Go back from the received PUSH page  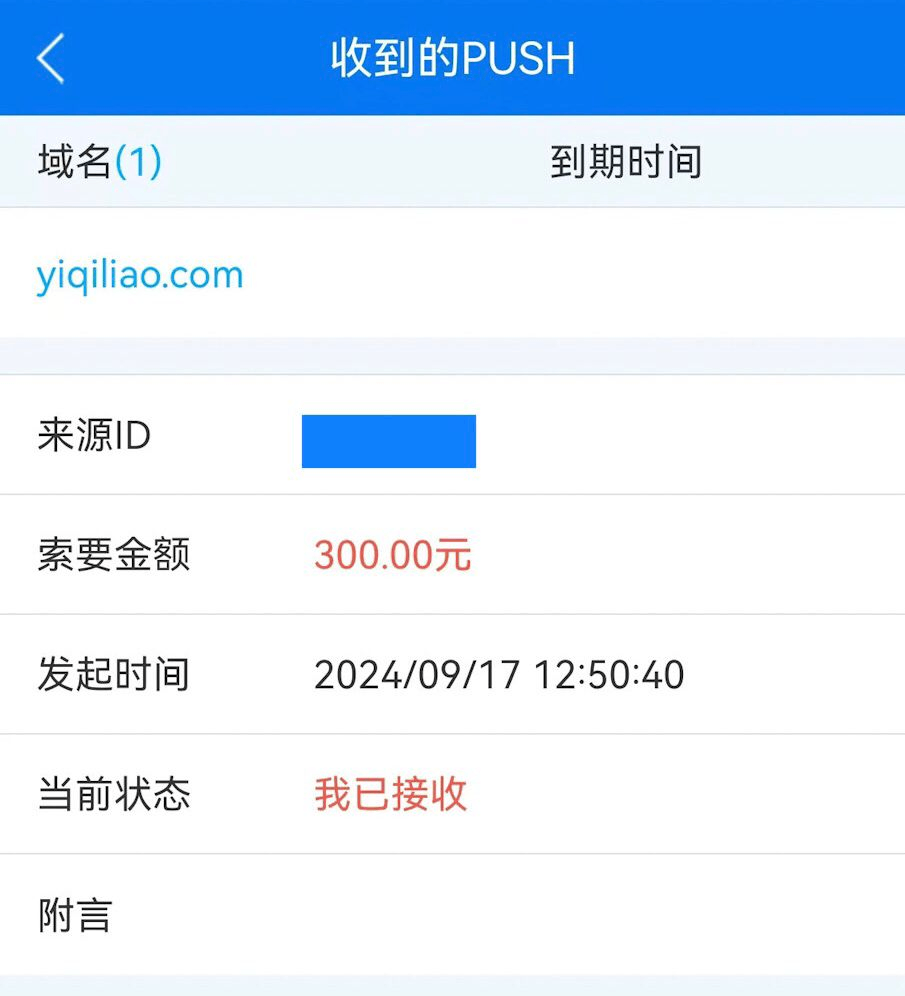[x=50, y=58]
